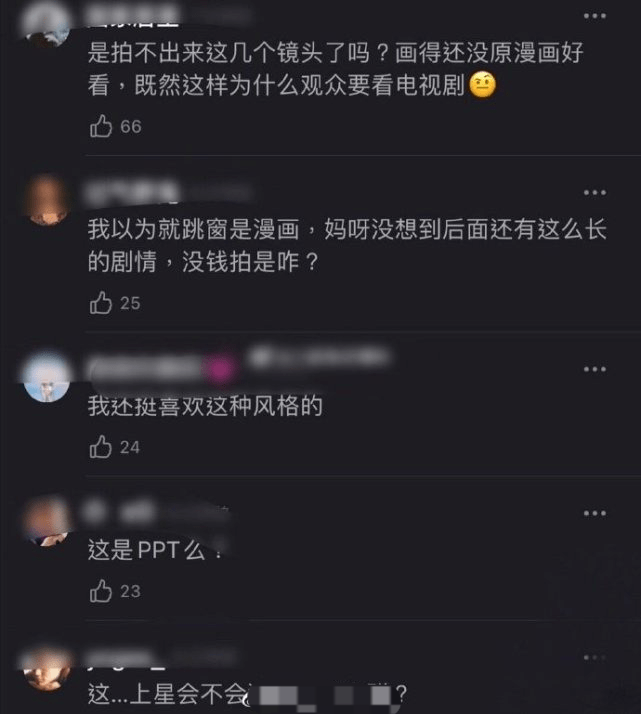Screen dimensions: 641x714
Task: Open more options for 这是PPT么 comment
Action: click(595, 513)
